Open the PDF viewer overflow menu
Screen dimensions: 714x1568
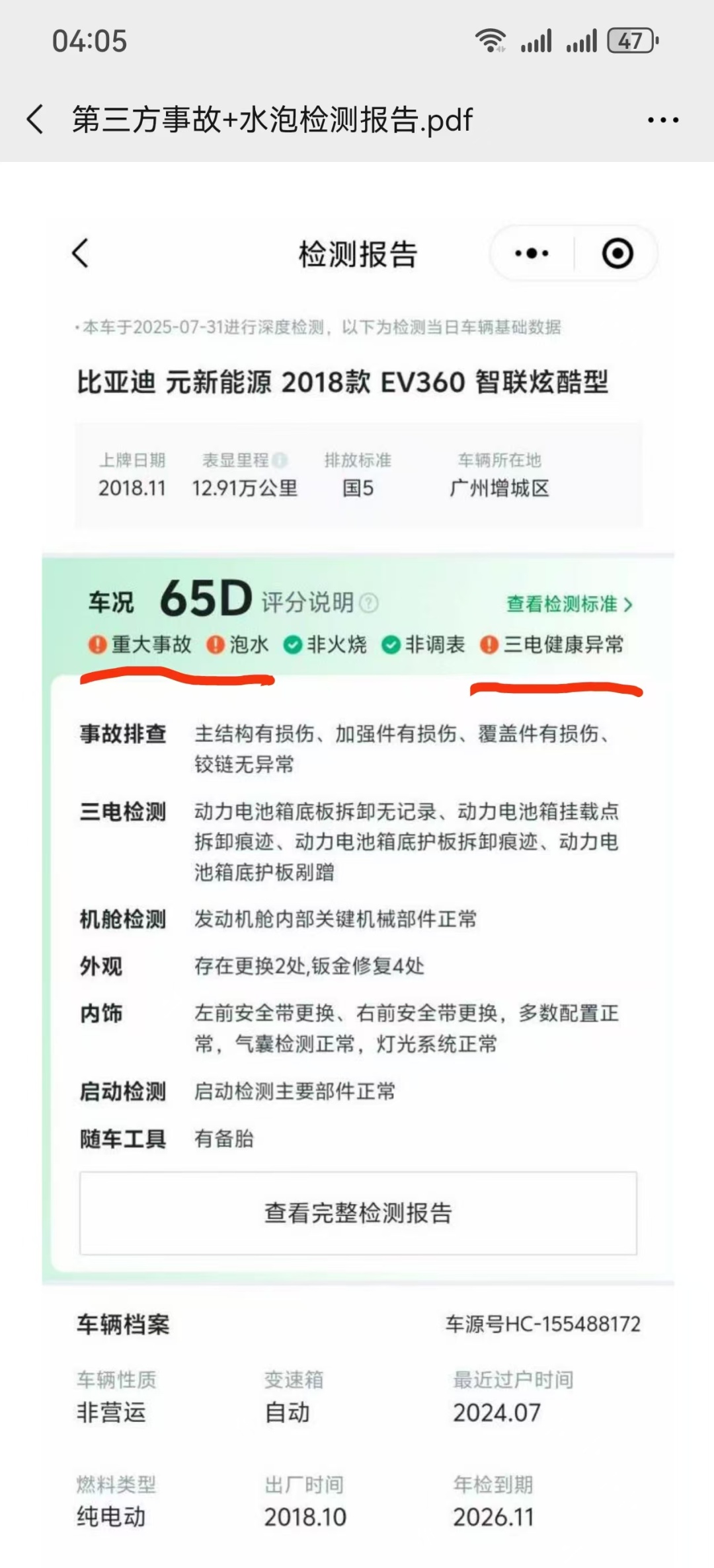click(x=662, y=120)
